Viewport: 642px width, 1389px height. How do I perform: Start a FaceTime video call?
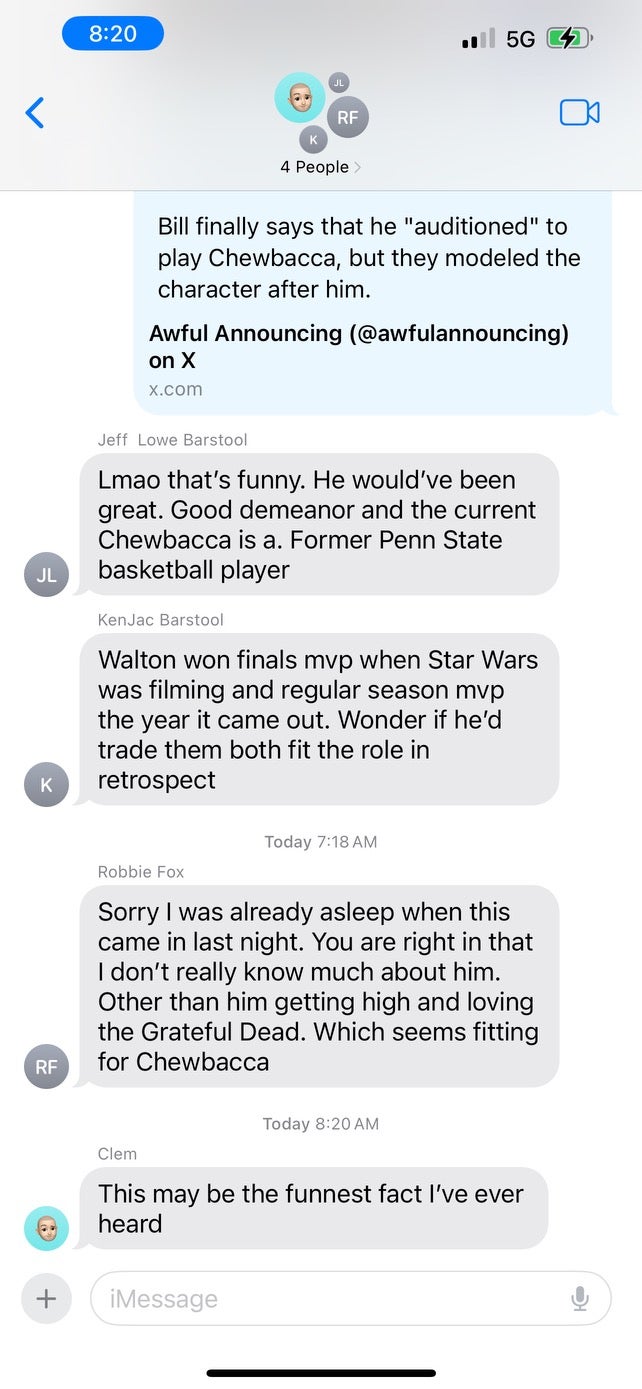click(579, 113)
